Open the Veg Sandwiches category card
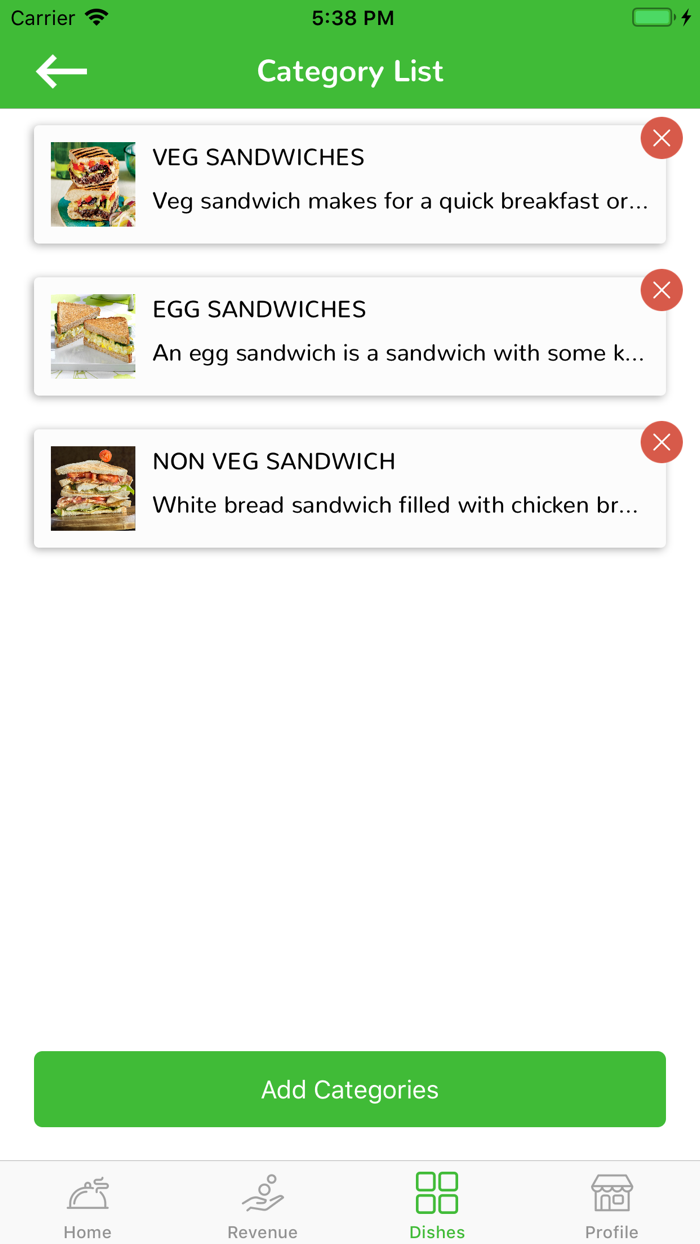Screen dimensions: 700x1244 (x=350, y=184)
